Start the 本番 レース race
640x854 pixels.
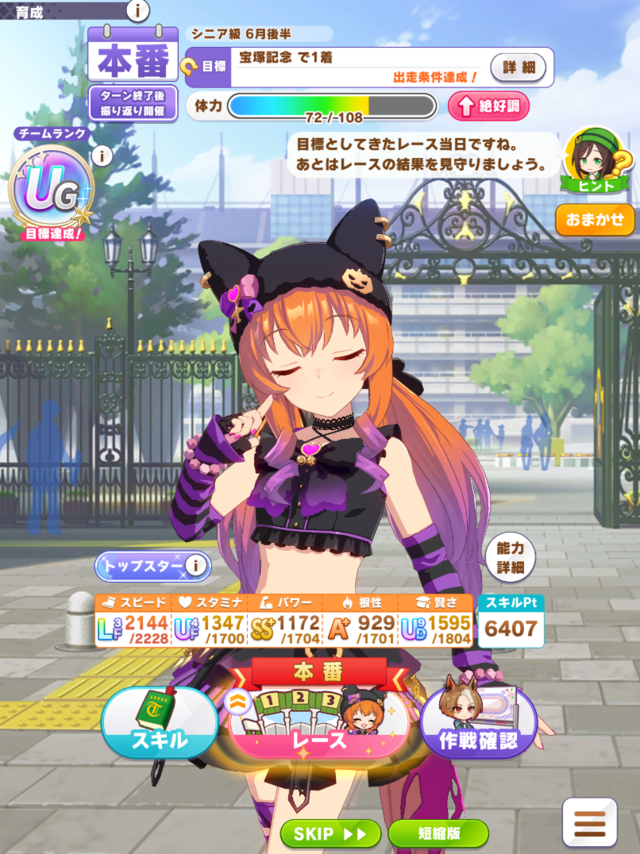point(321,720)
